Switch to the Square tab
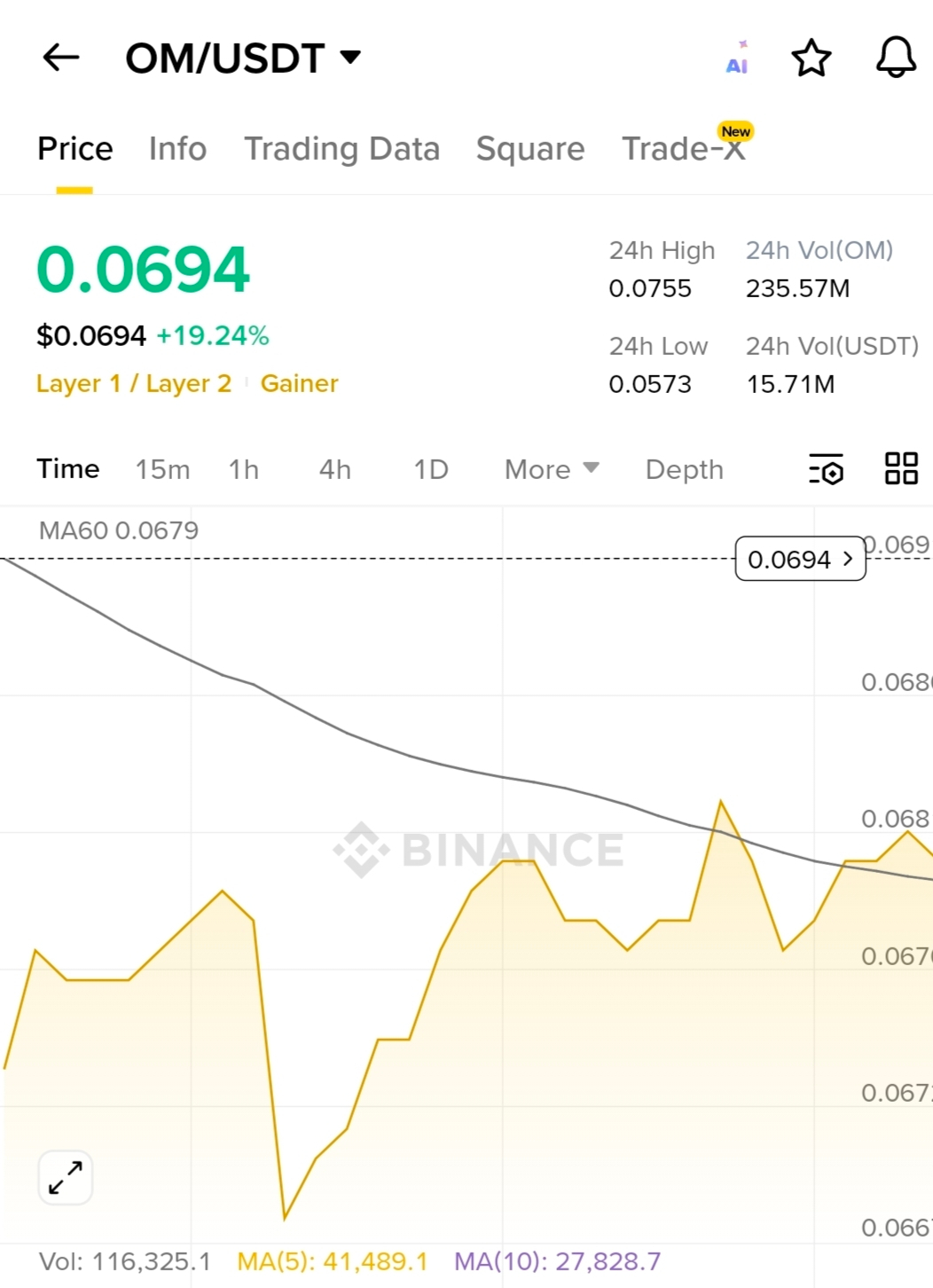This screenshot has width=933, height=1288. pyautogui.click(x=530, y=149)
